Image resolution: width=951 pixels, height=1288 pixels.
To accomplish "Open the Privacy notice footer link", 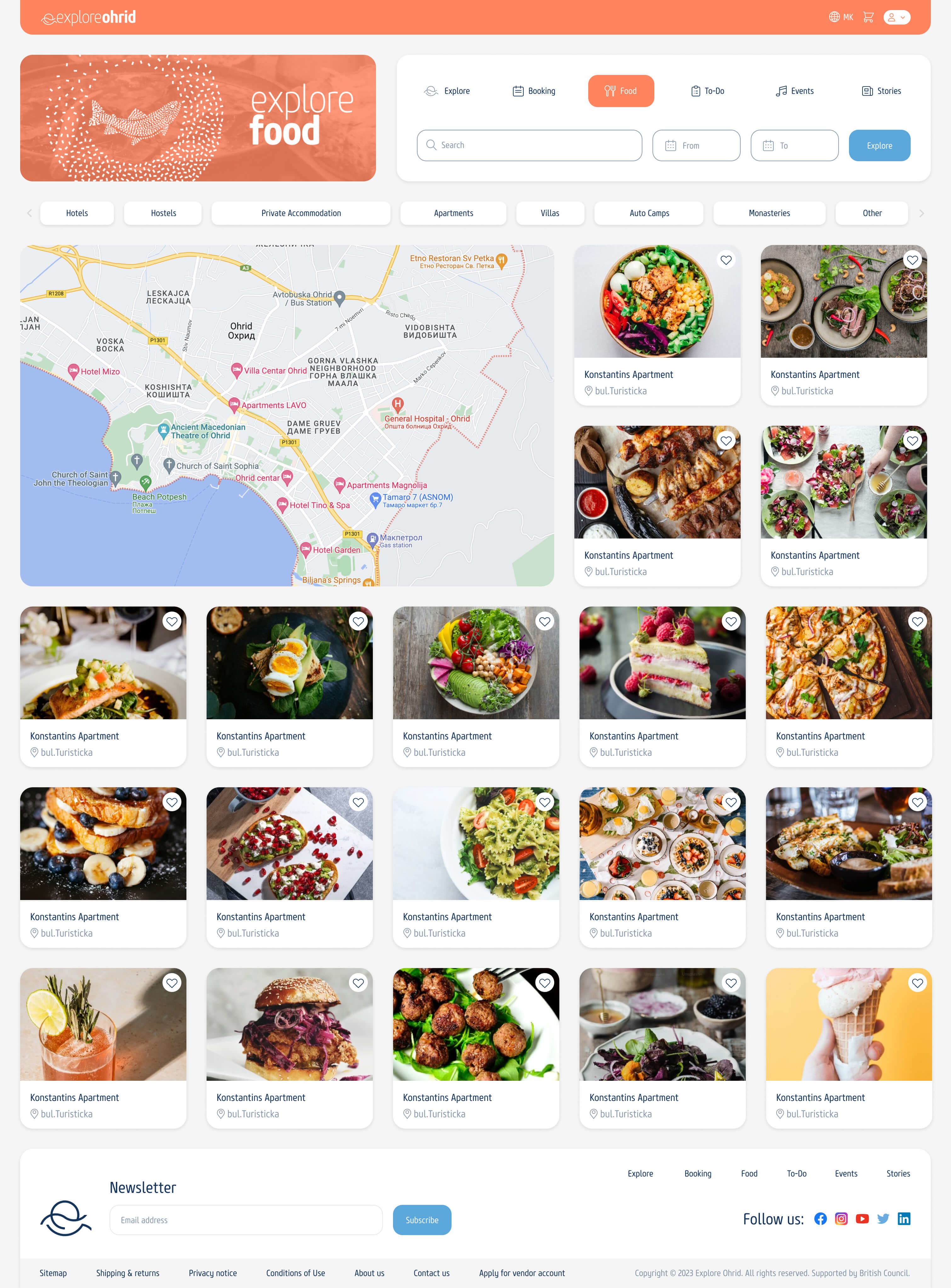I will click(x=213, y=1273).
